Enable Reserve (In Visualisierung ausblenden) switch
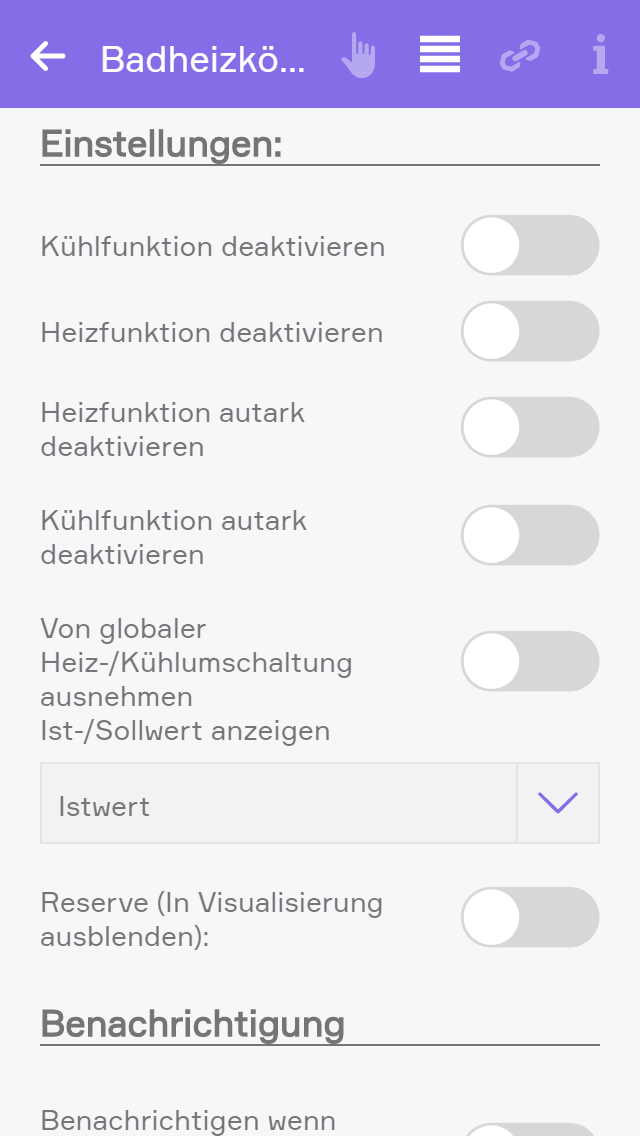This screenshot has height=1136, width=640. point(530,917)
